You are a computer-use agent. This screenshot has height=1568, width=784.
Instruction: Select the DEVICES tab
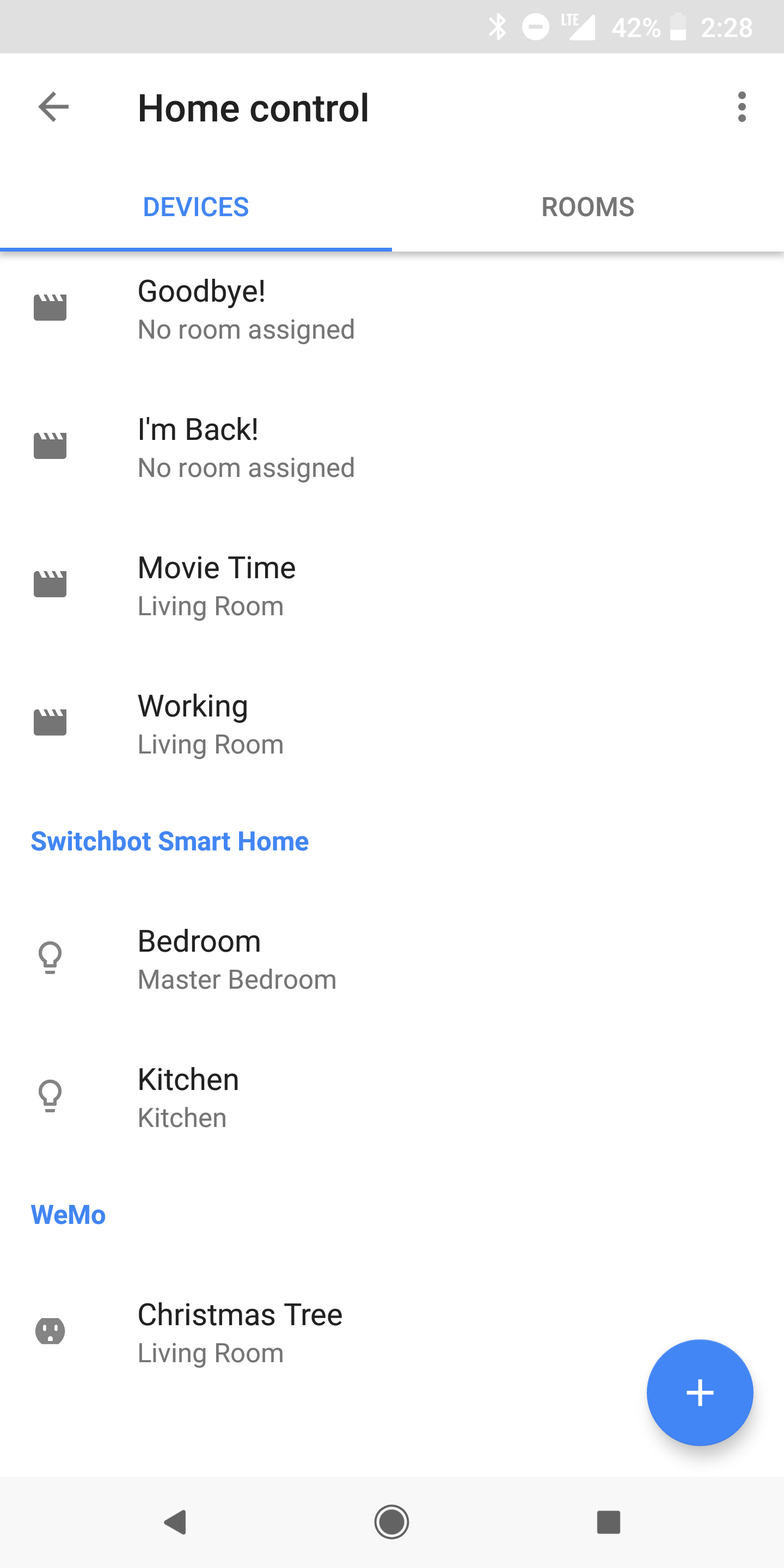click(x=195, y=207)
